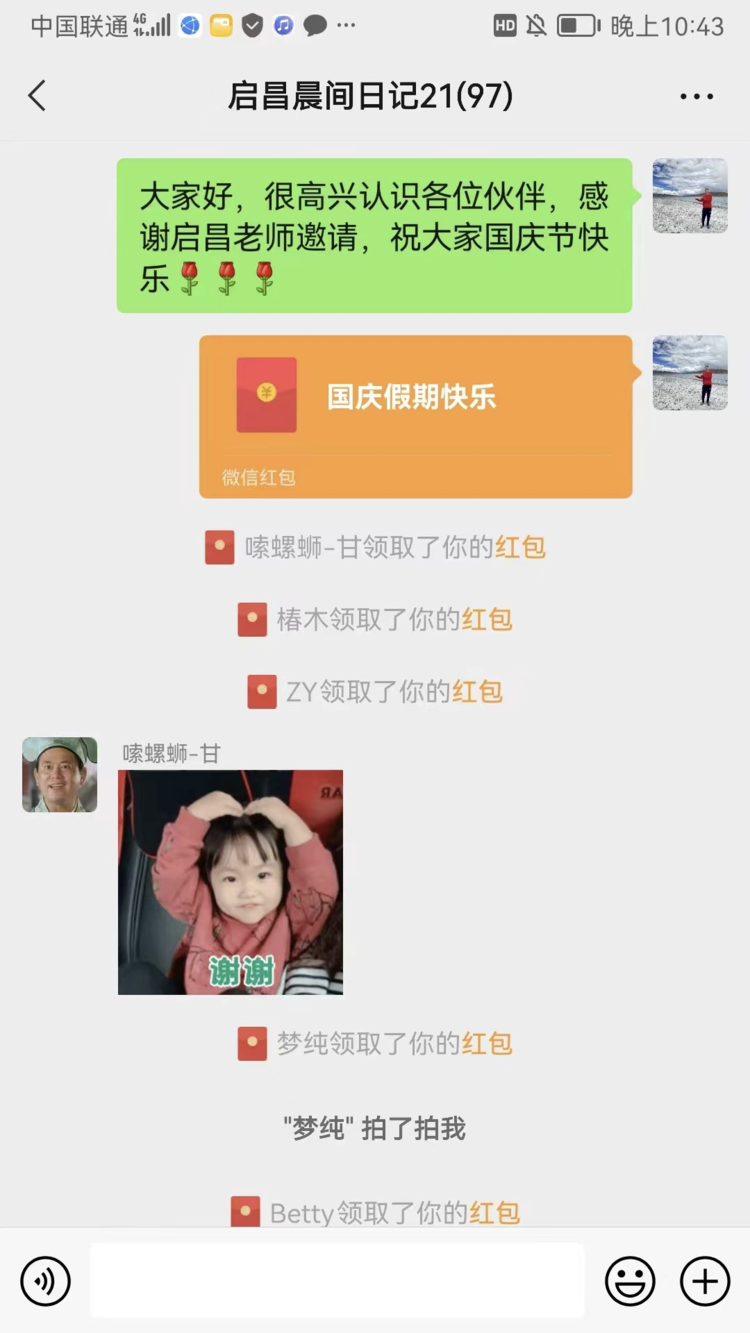750x1333 pixels.
Task: Open the group chat info menu
Action: coord(696,96)
